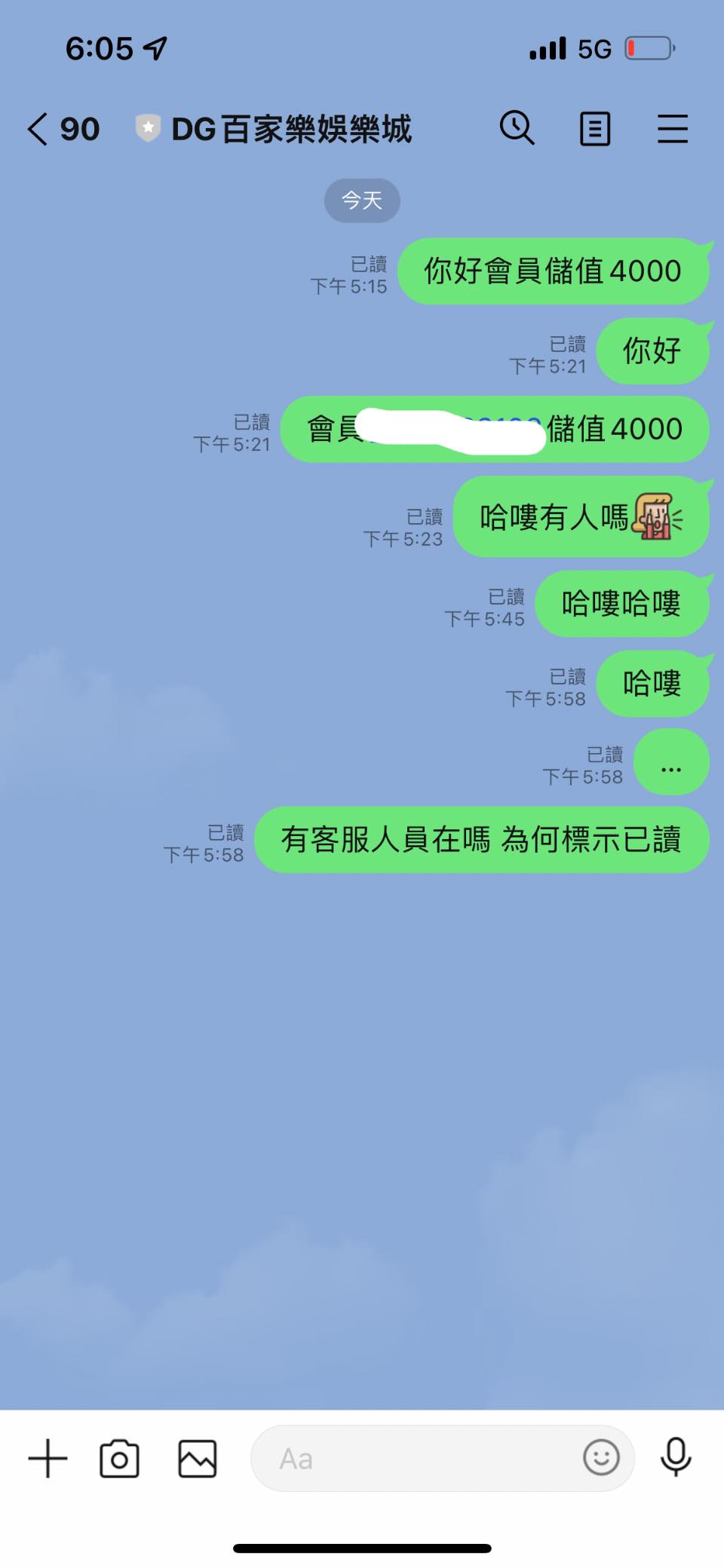Go back to the chat list
The image size is (724, 1568).
38,129
